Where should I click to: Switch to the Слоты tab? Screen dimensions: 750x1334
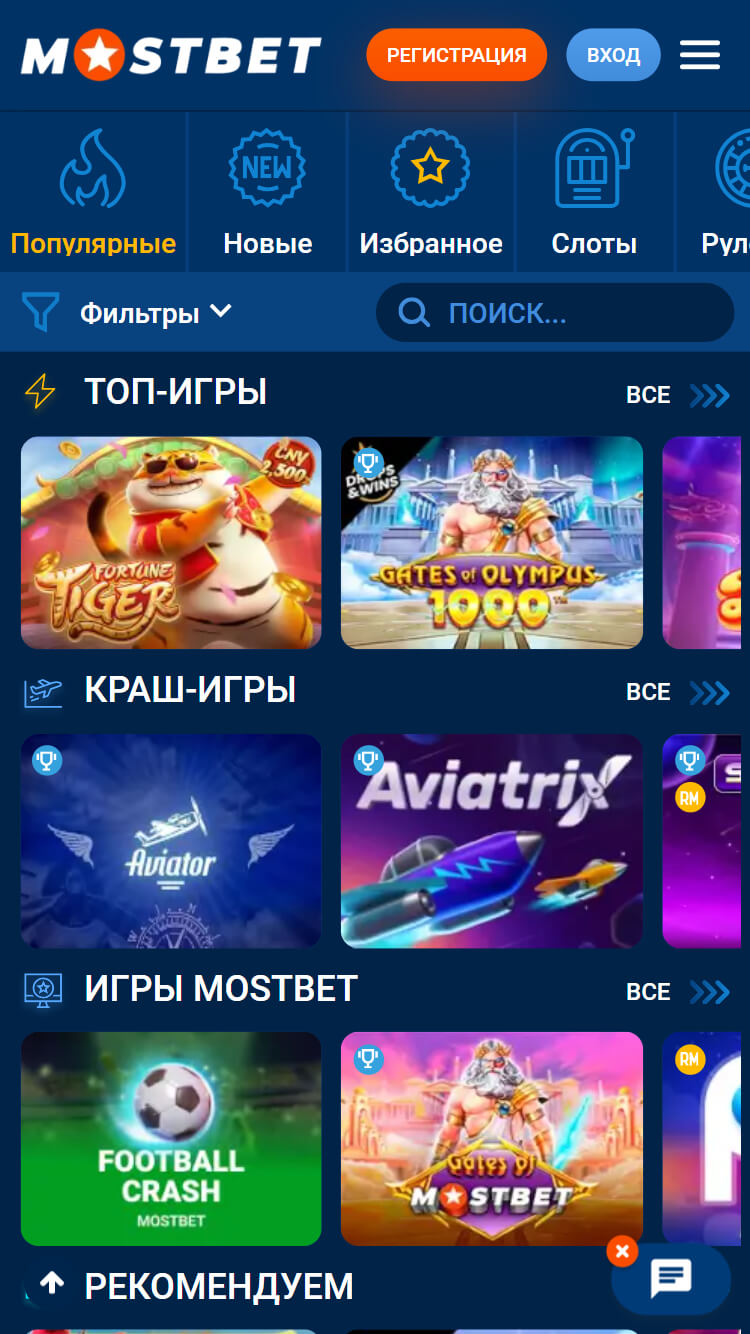tap(594, 192)
